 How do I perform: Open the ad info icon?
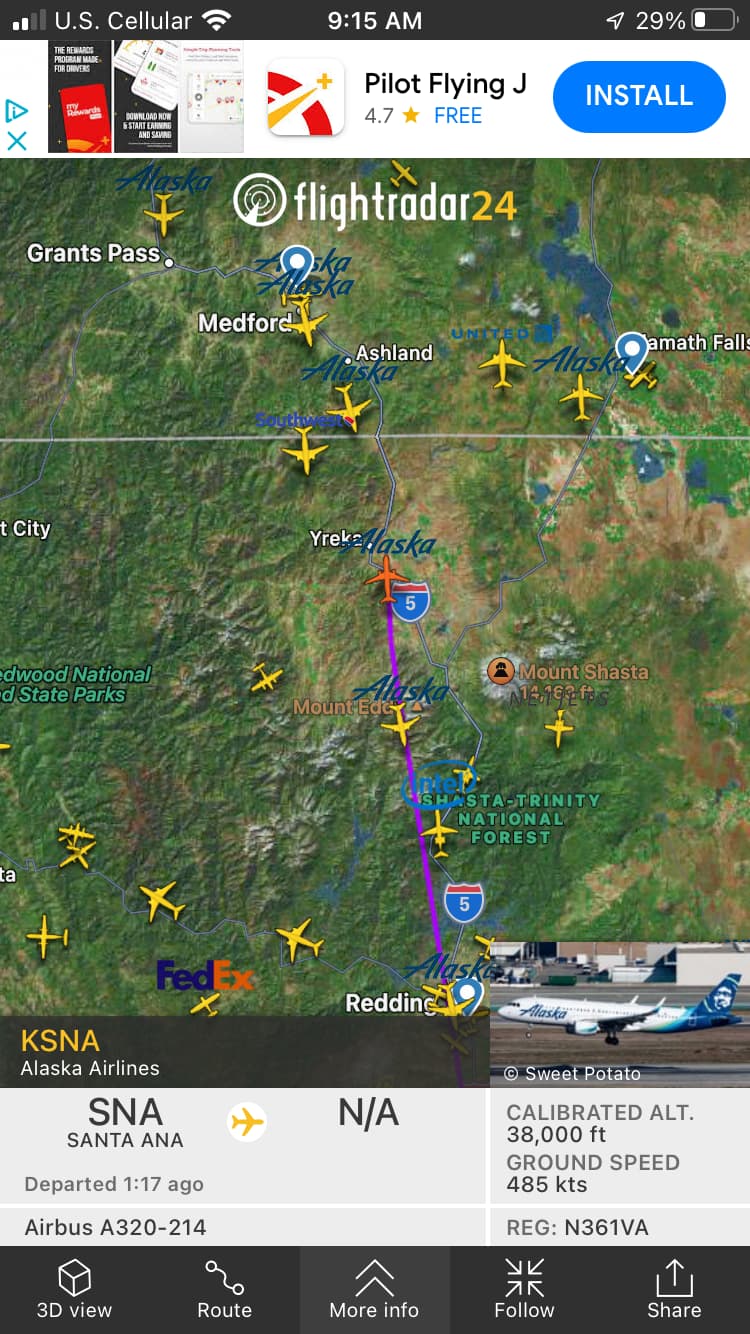17,110
